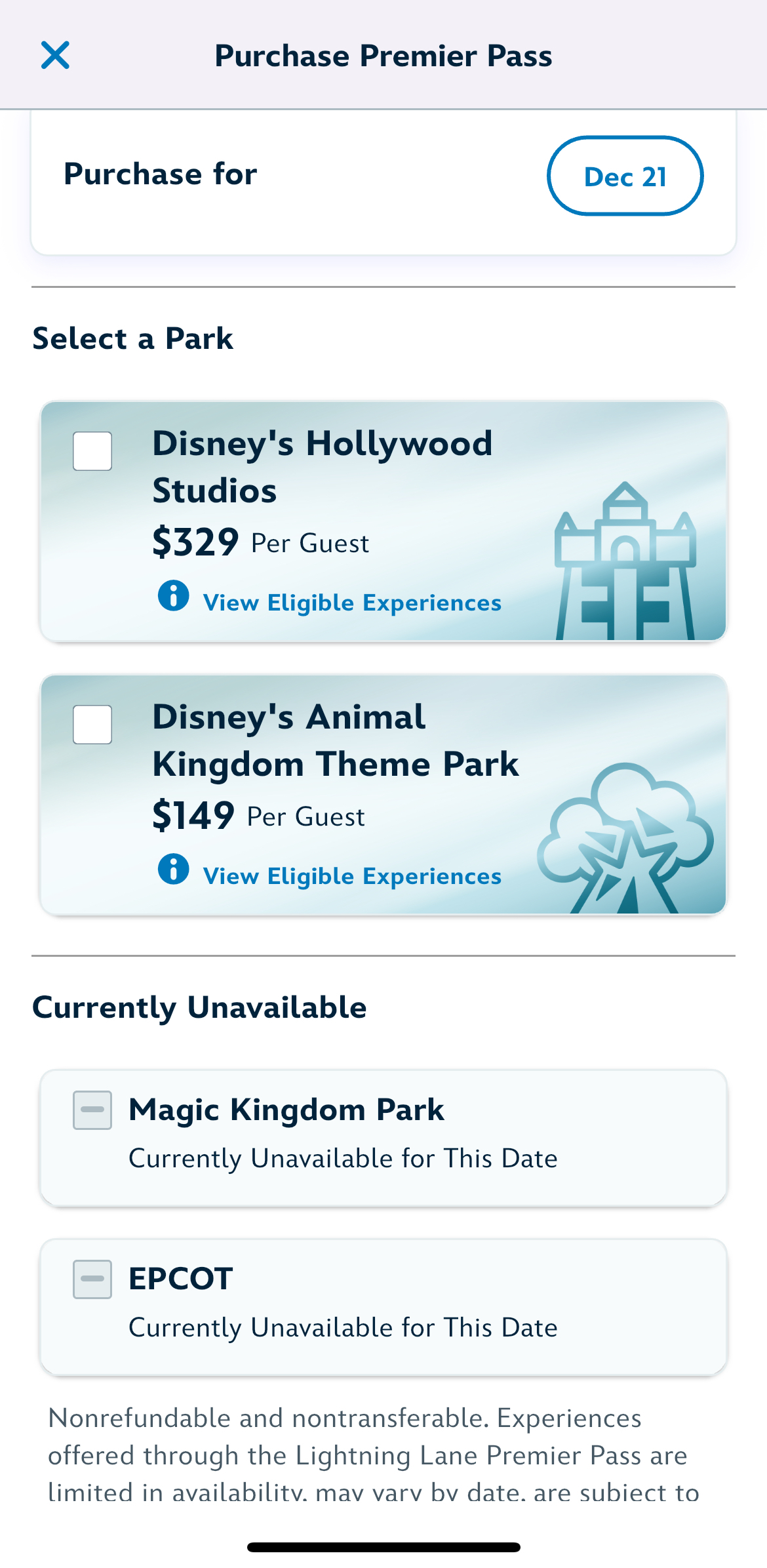Screen dimensions: 767x1568
Task: Select Disney's Animal Kingdom Theme Park checkbox
Action: pos(92,725)
